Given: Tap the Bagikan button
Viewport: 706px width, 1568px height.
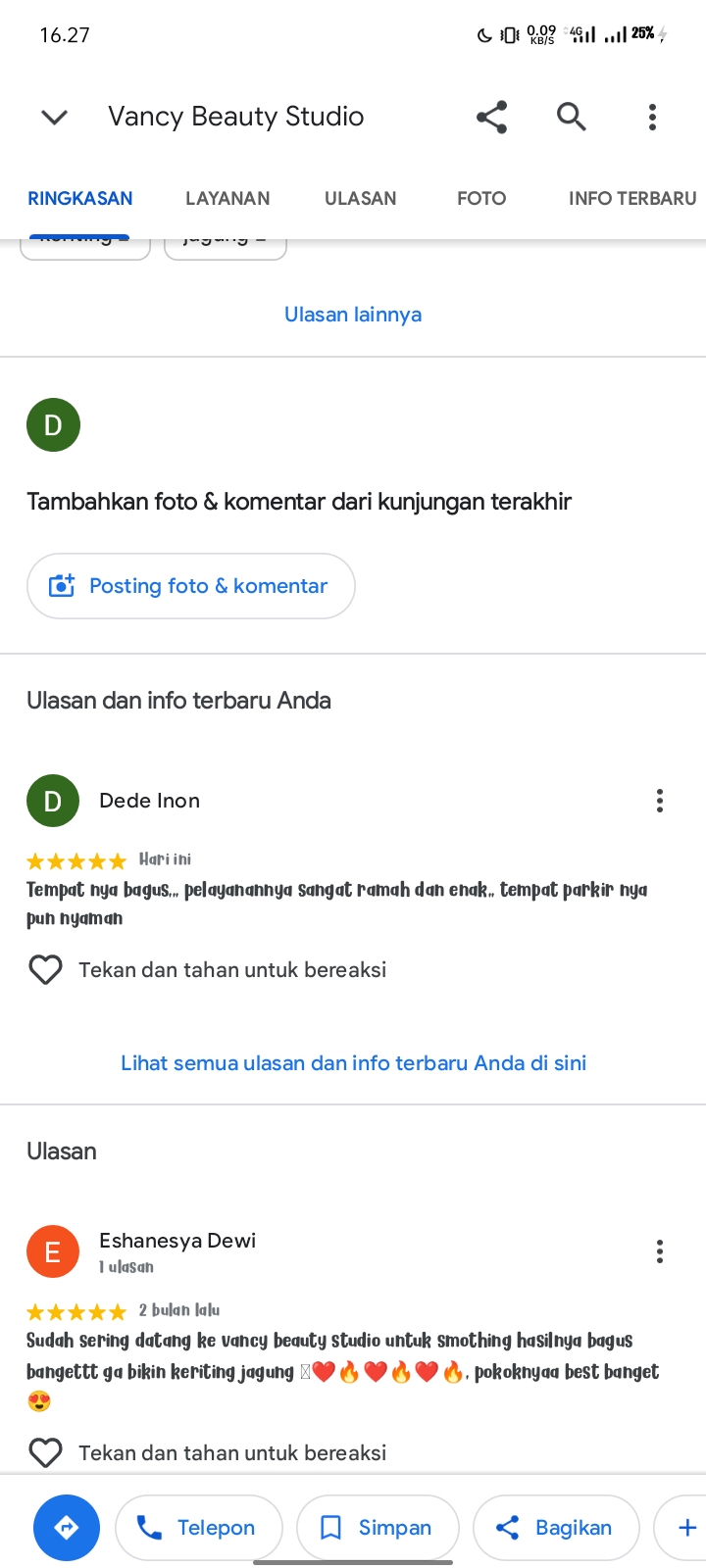Looking at the screenshot, I should click(x=556, y=1527).
